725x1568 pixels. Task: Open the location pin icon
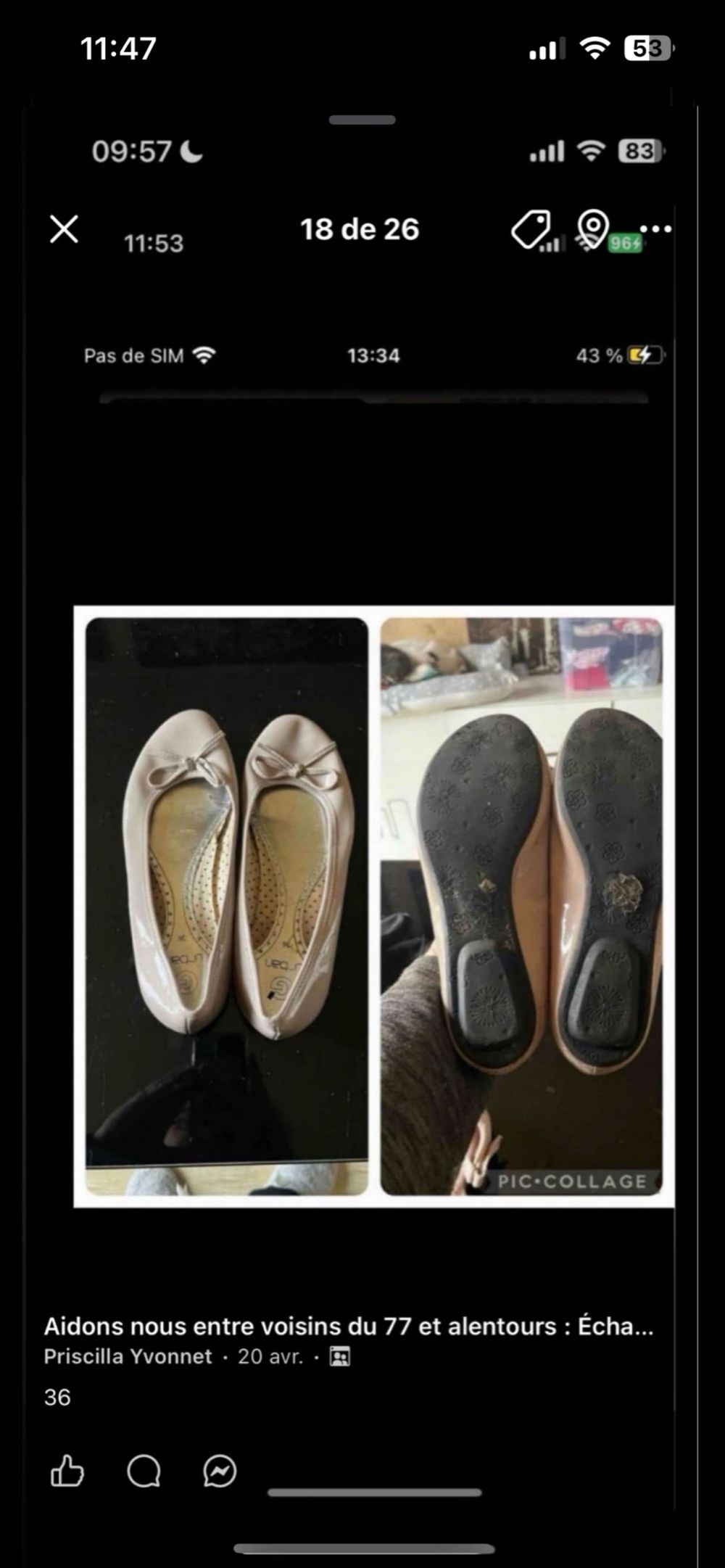coord(592,228)
